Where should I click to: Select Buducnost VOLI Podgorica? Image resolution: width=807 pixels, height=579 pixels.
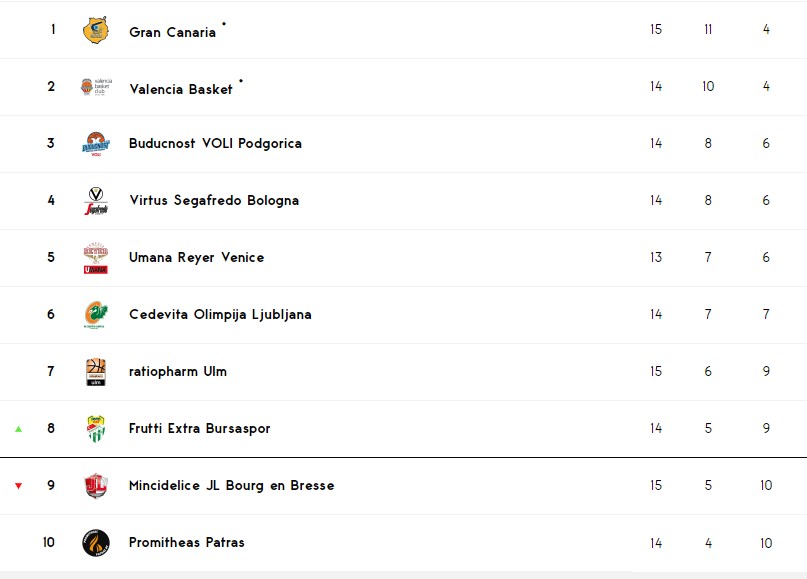(x=215, y=144)
